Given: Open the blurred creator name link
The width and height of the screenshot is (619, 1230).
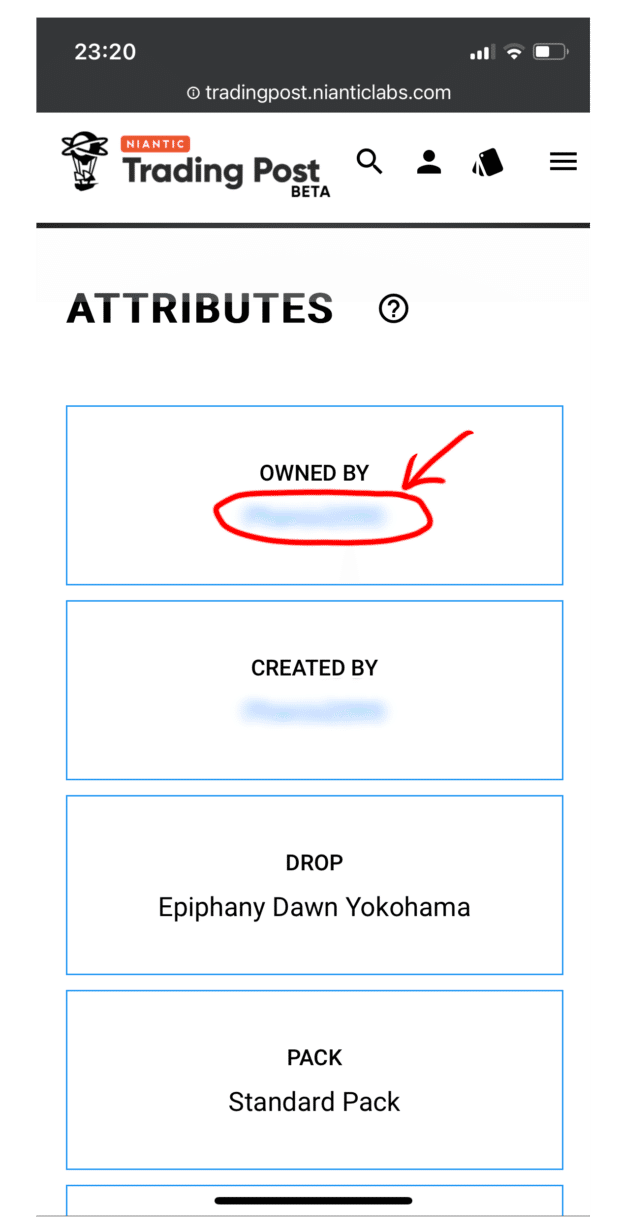Looking at the screenshot, I should (x=314, y=712).
